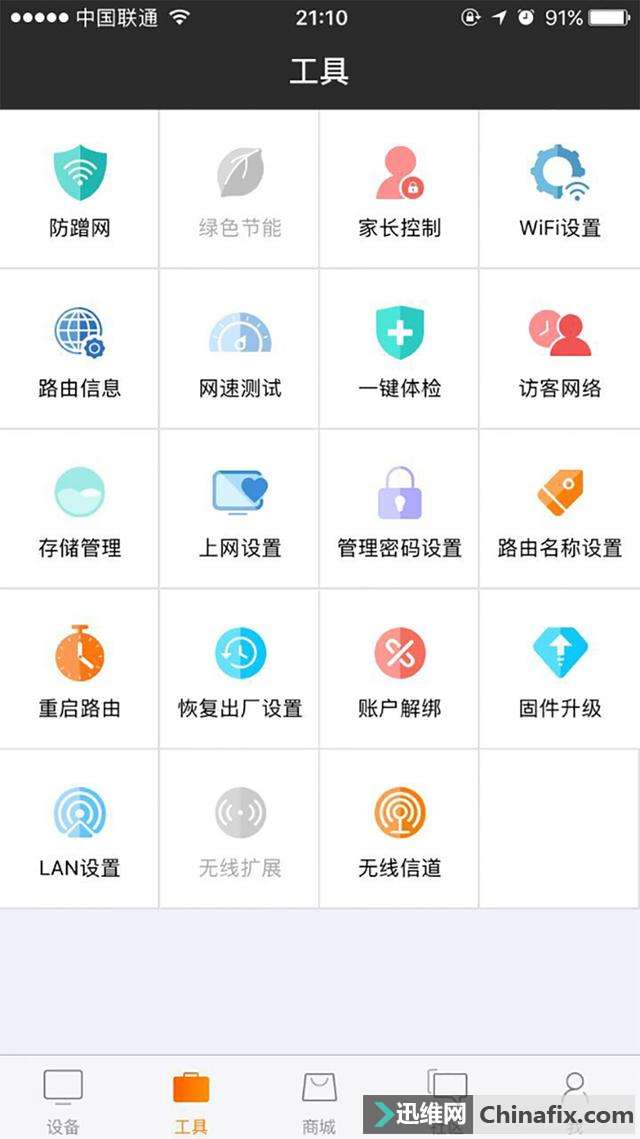
Task: Open 恢复出厂设置 factory reset
Action: [x=239, y=670]
